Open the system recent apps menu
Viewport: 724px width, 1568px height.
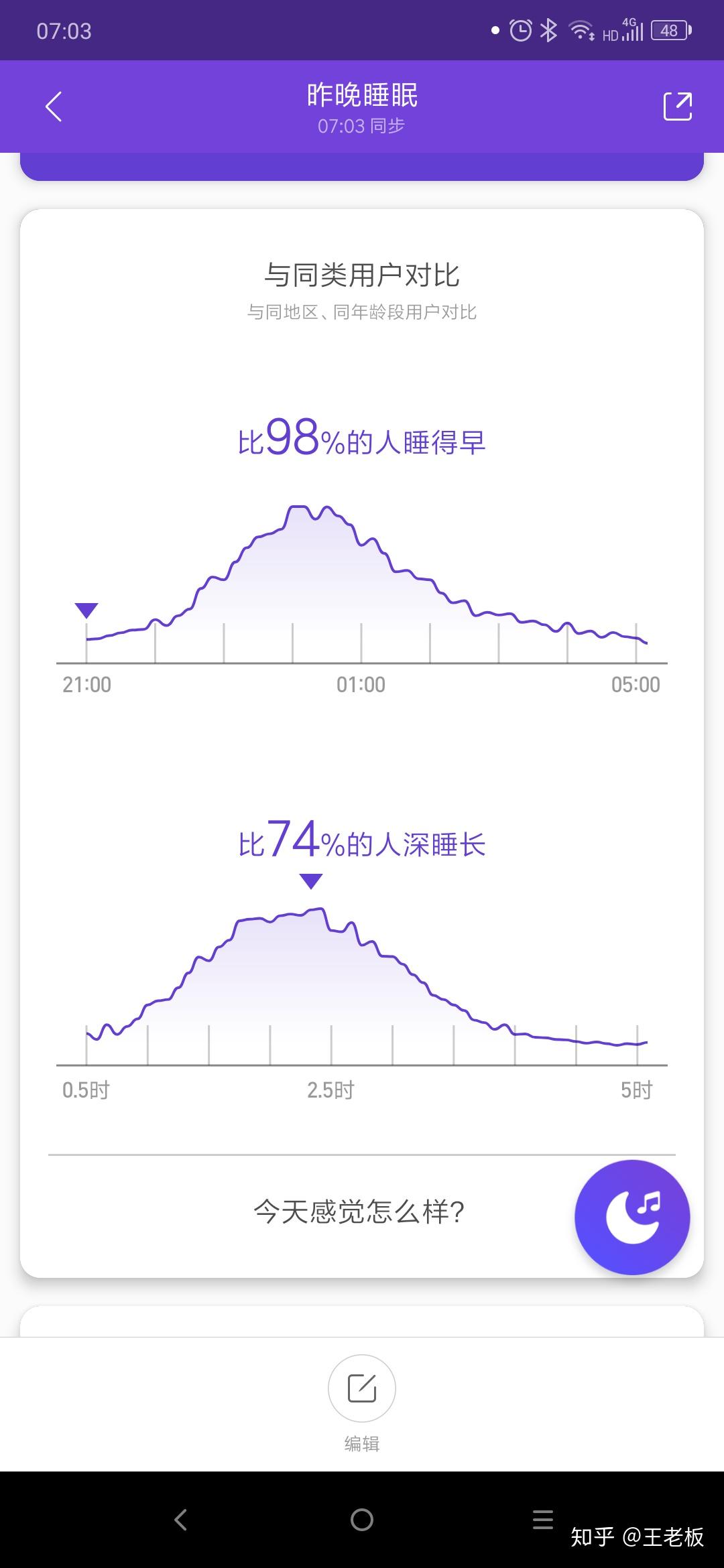pyautogui.click(x=542, y=1519)
